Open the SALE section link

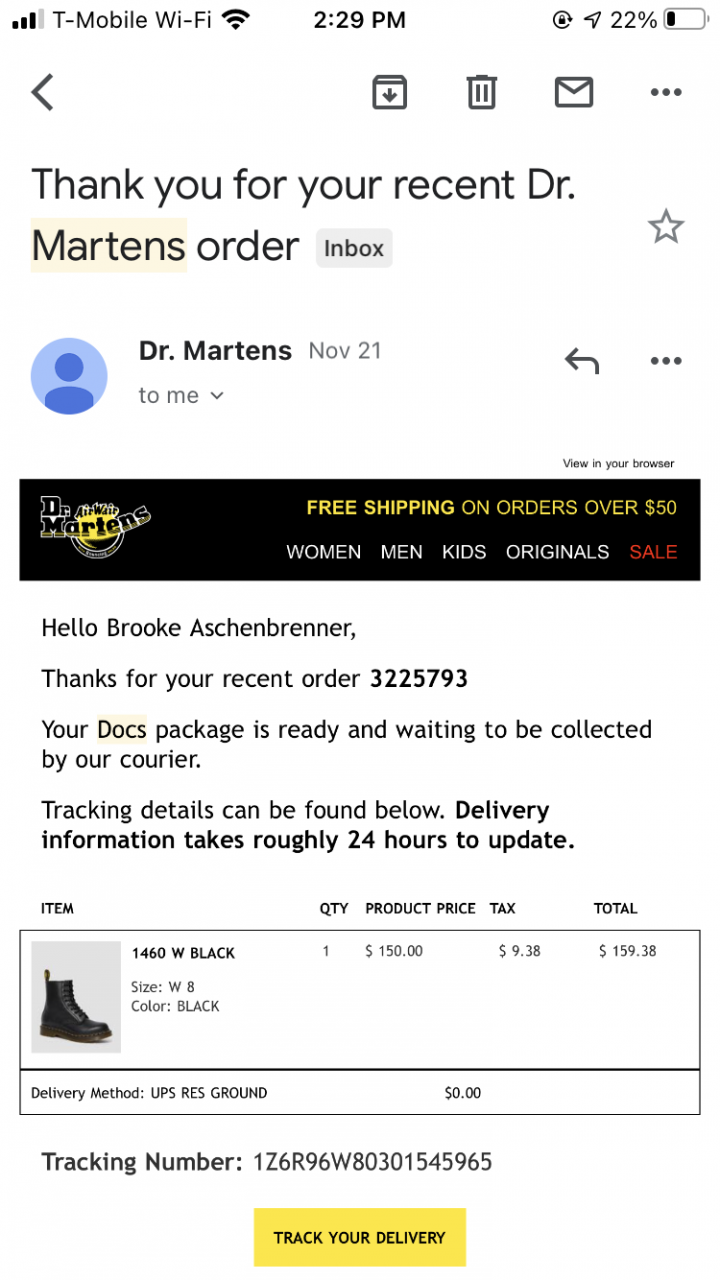pos(653,552)
